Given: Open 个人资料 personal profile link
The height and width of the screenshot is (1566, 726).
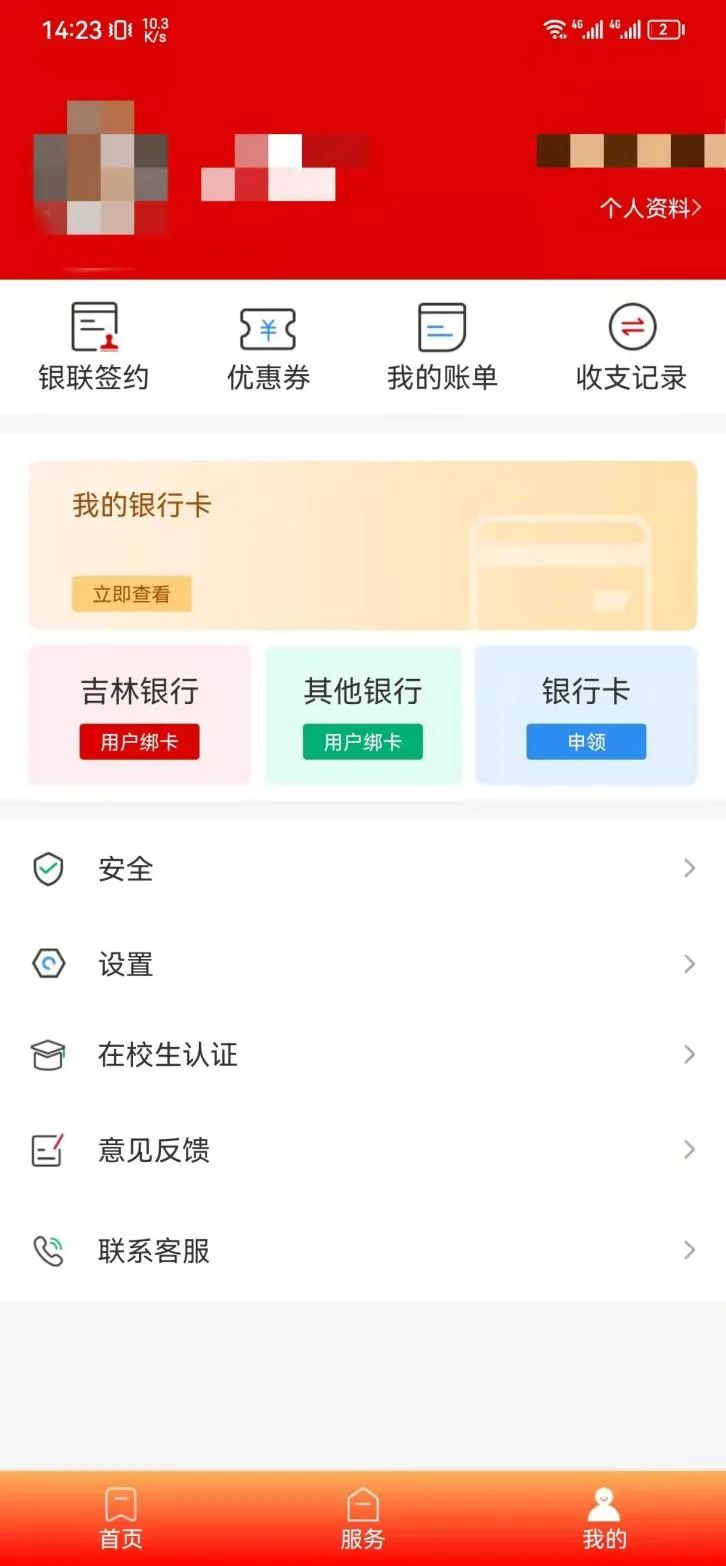Looking at the screenshot, I should coord(648,208).
